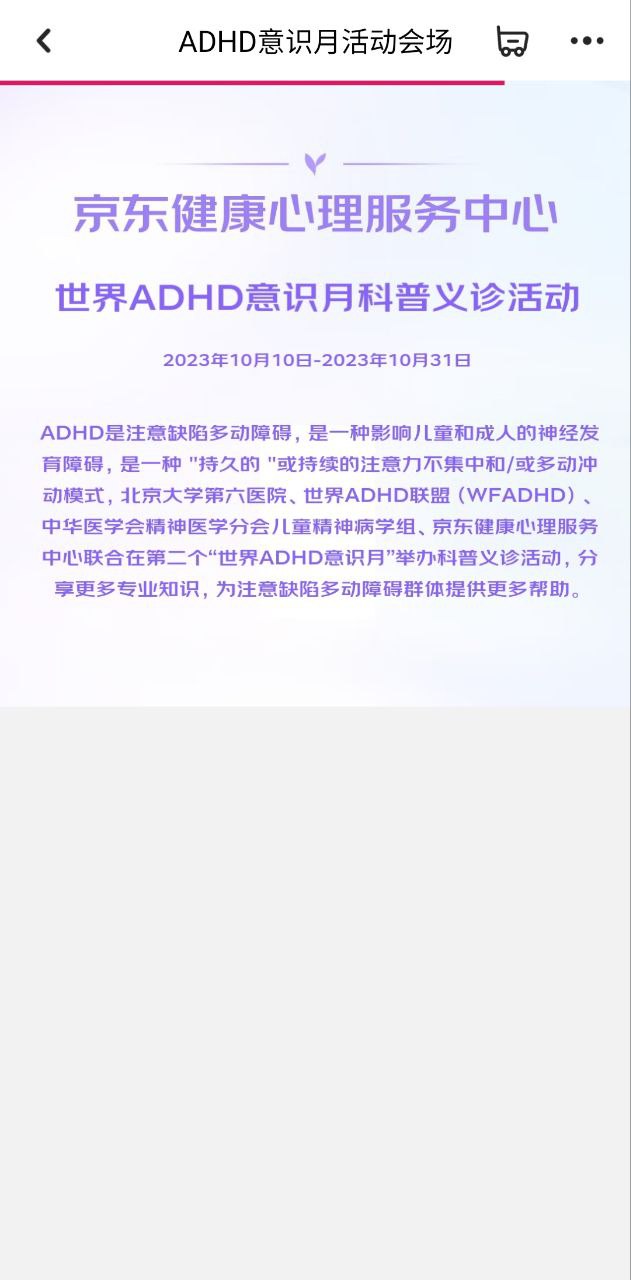Go back from the ADHD activity page
631x1280 pixels.
43,41
